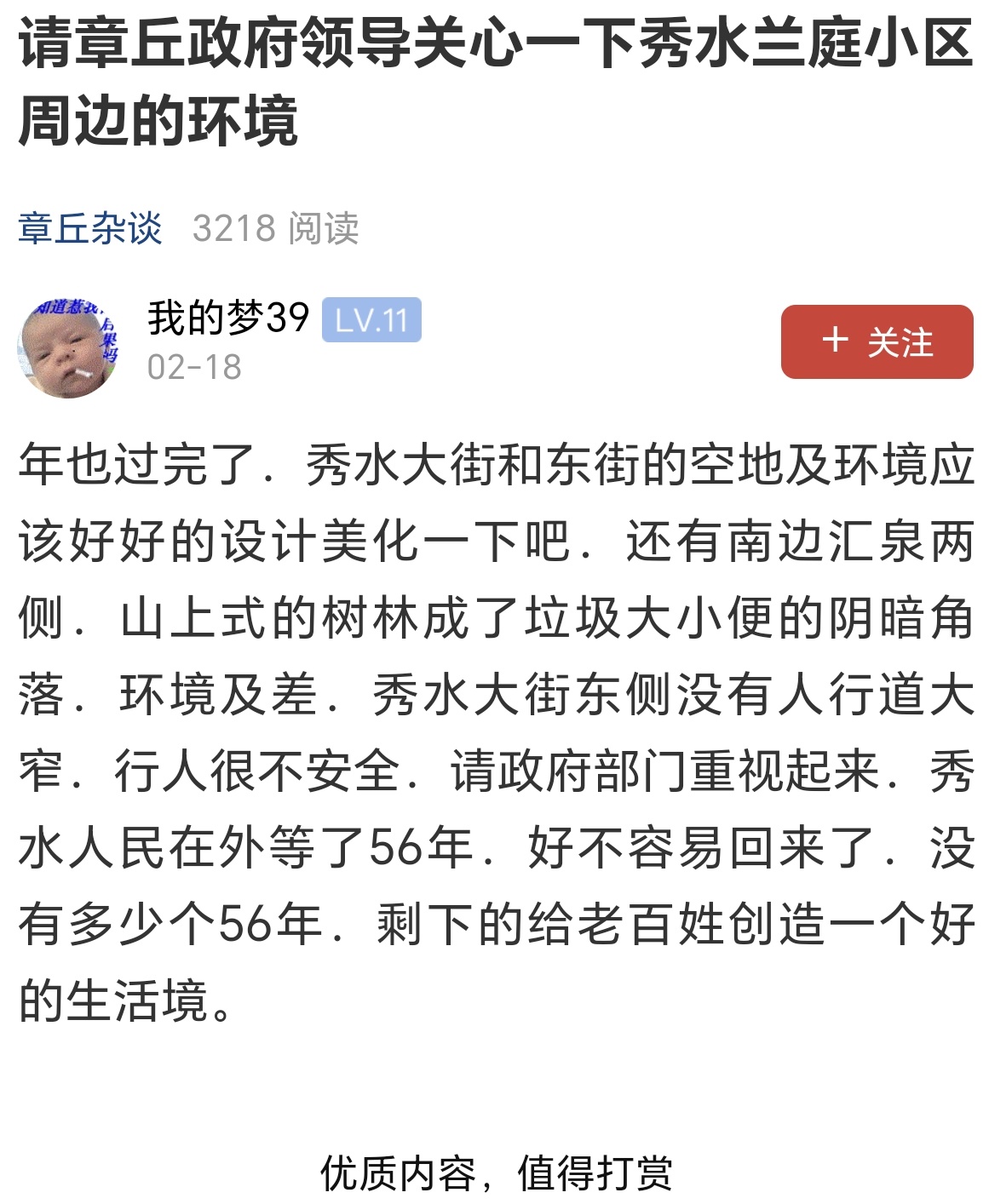Follow the author with 关注 button
989x1204 pixels.
tap(877, 342)
